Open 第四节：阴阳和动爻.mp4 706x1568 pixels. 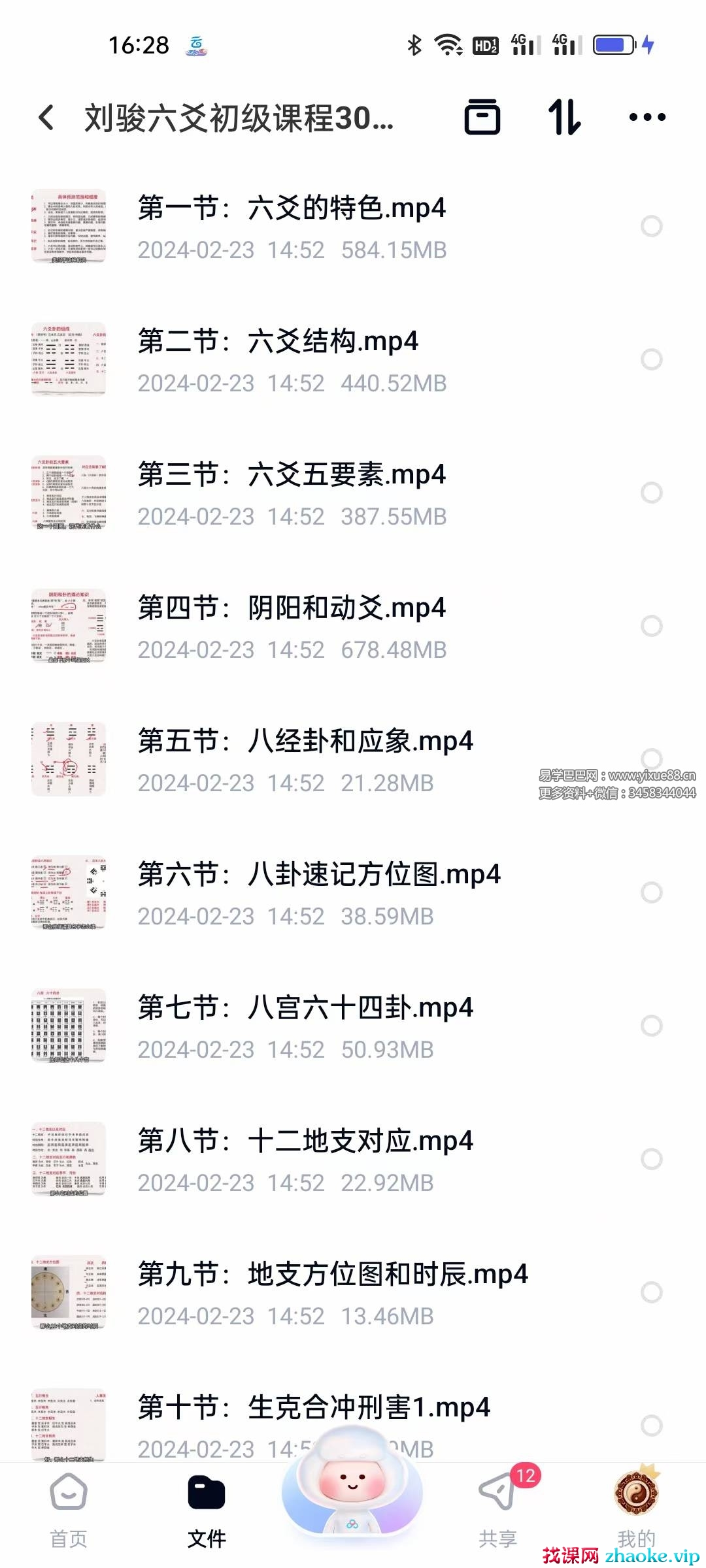coord(292,609)
